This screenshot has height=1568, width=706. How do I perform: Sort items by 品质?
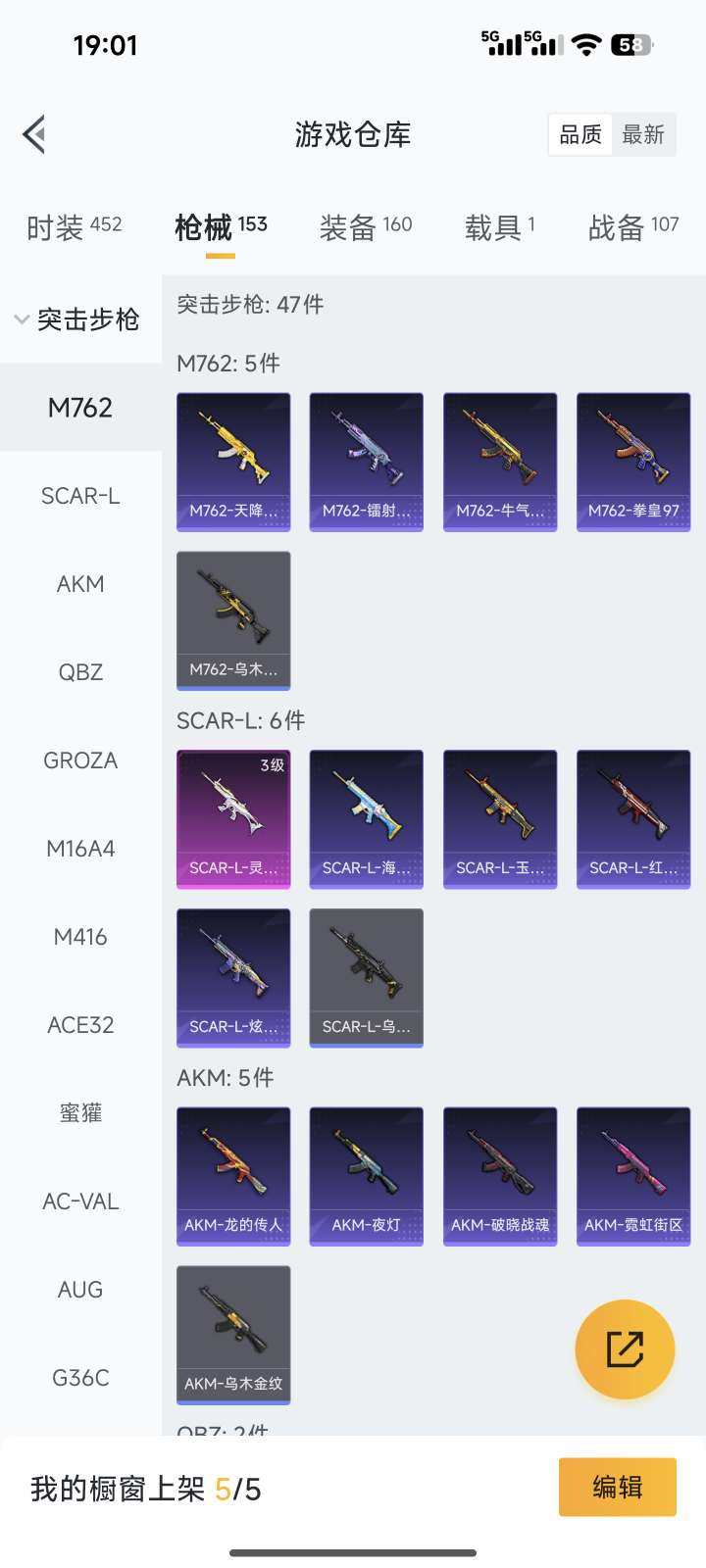tap(580, 134)
